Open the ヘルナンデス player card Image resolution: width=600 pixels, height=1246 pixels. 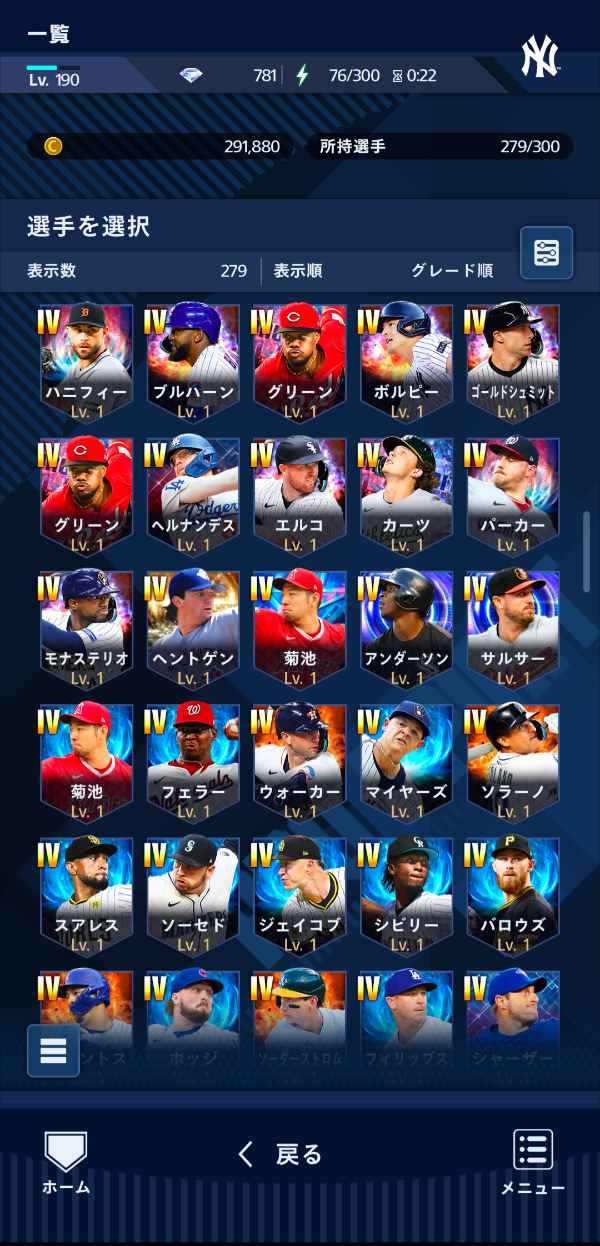(x=193, y=494)
